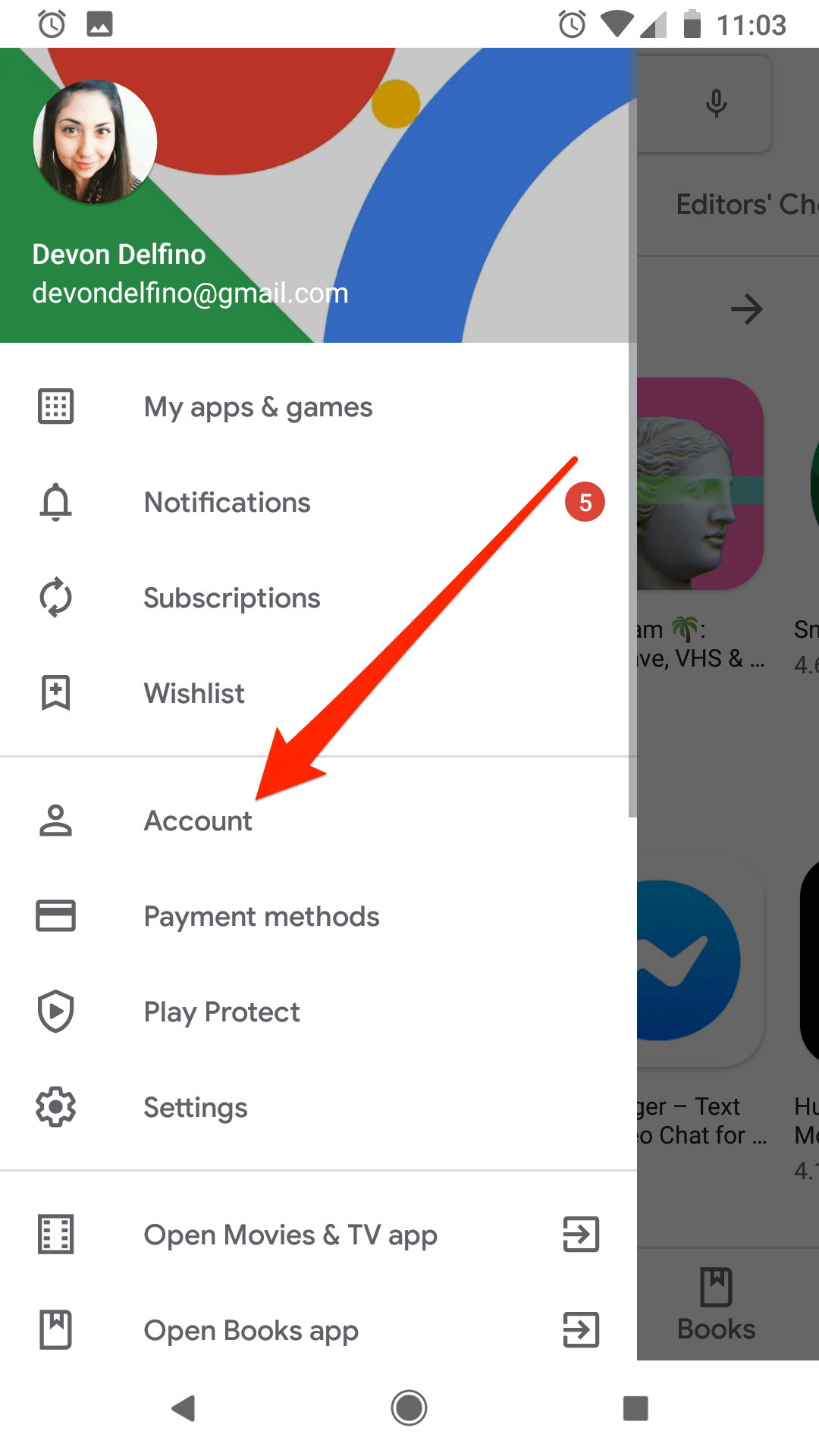Image resolution: width=819 pixels, height=1456 pixels.
Task: Open the Notifications menu item
Action: pos(227,503)
